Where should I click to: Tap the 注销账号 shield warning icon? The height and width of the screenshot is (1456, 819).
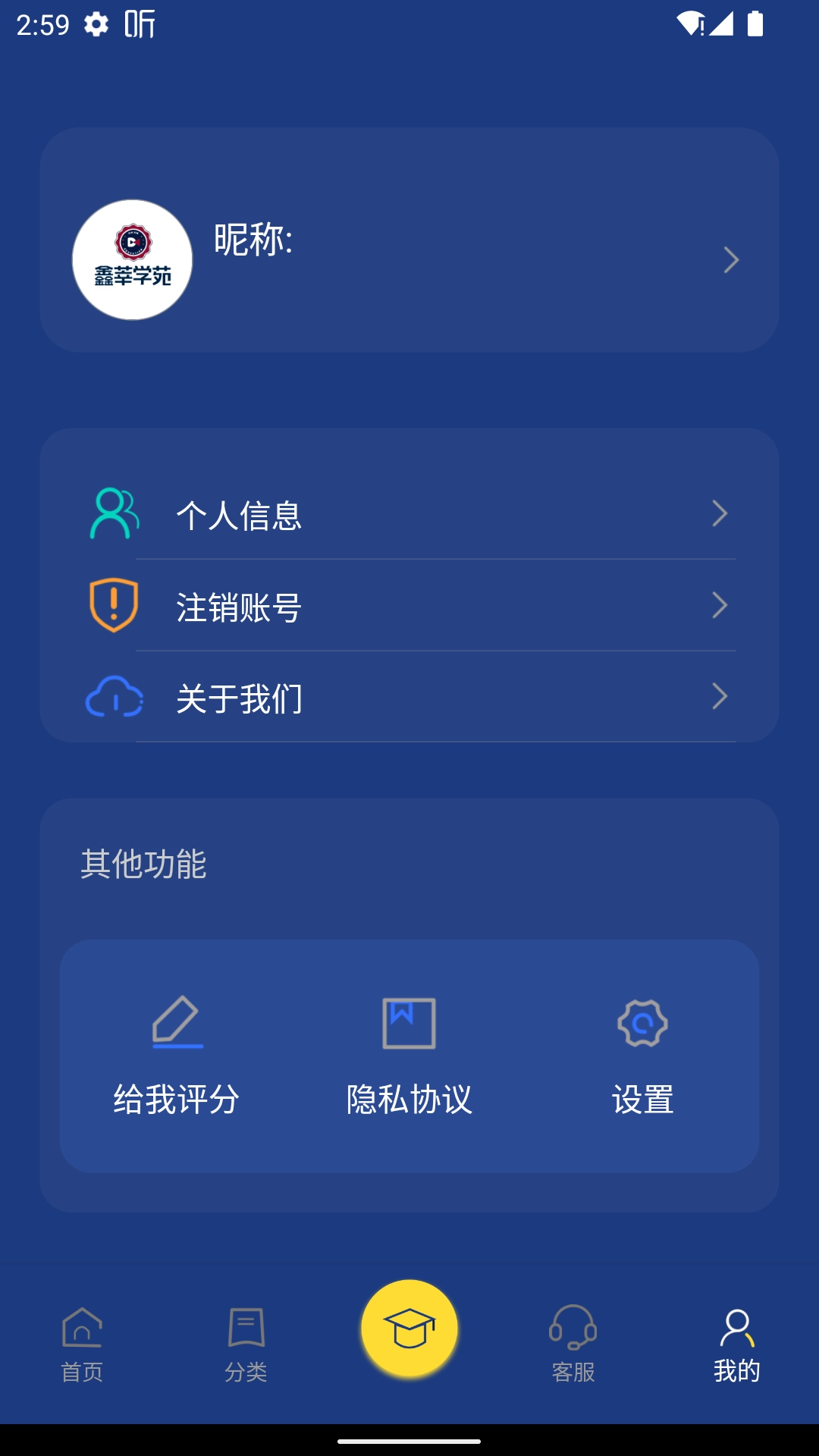113,604
